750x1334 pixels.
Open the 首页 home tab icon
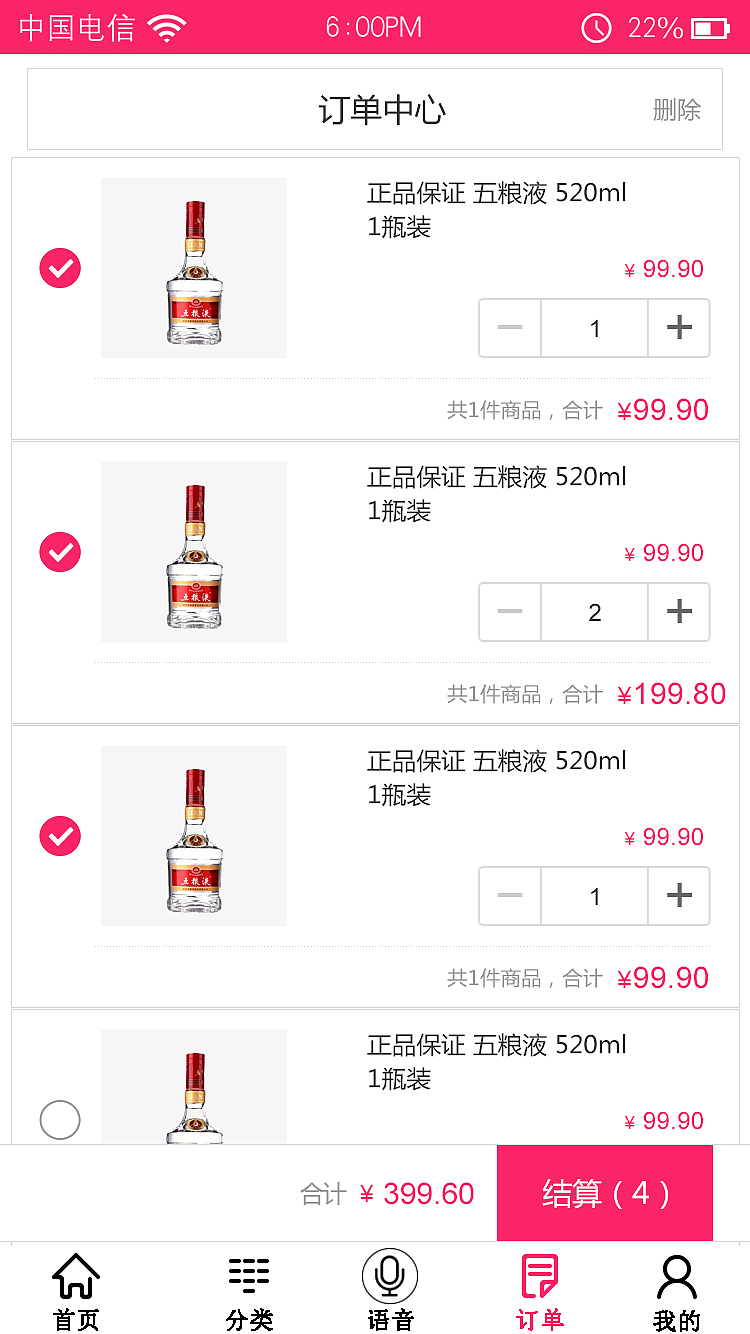pos(76,1276)
